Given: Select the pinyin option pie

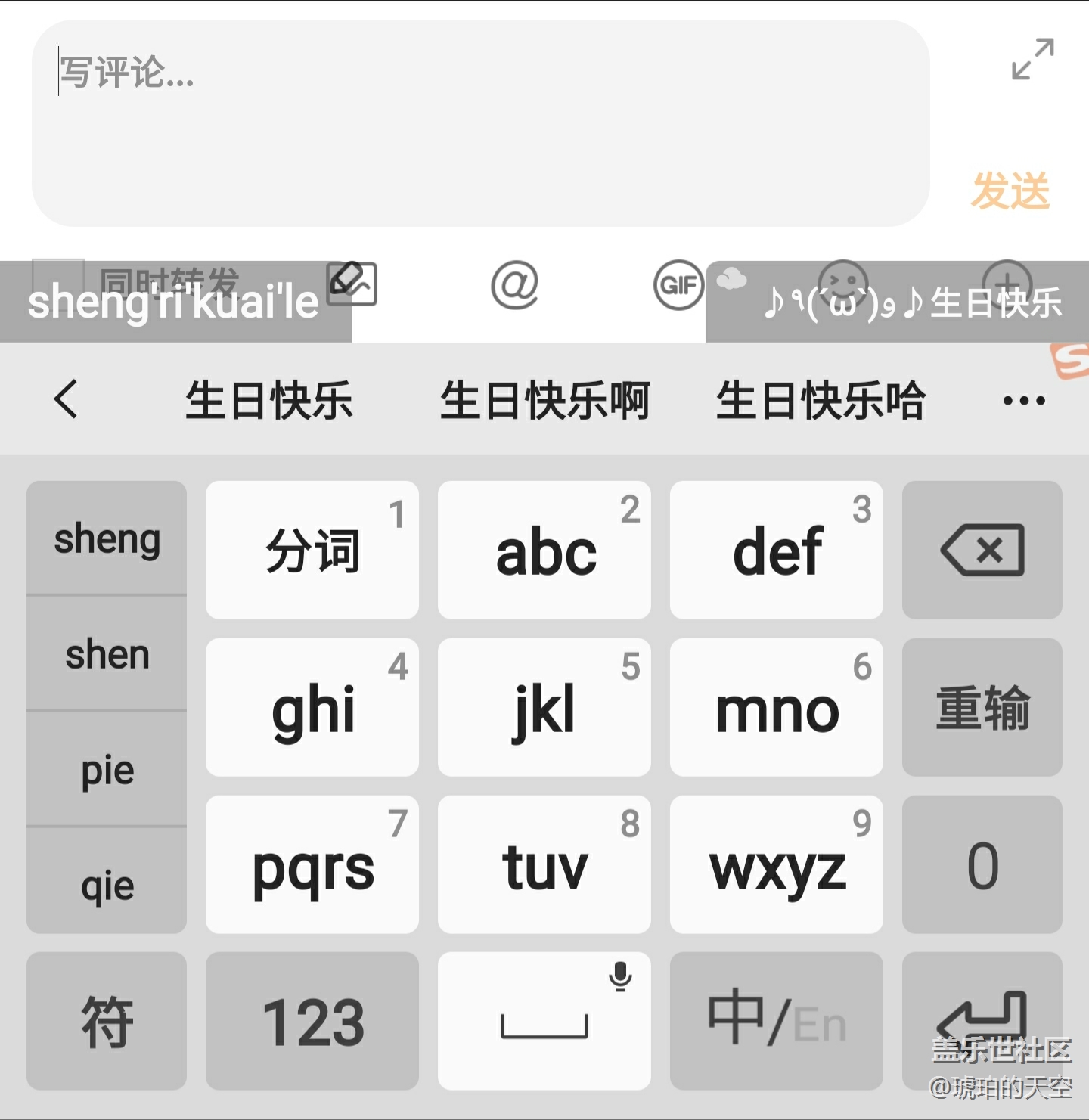Looking at the screenshot, I should pyautogui.click(x=107, y=770).
